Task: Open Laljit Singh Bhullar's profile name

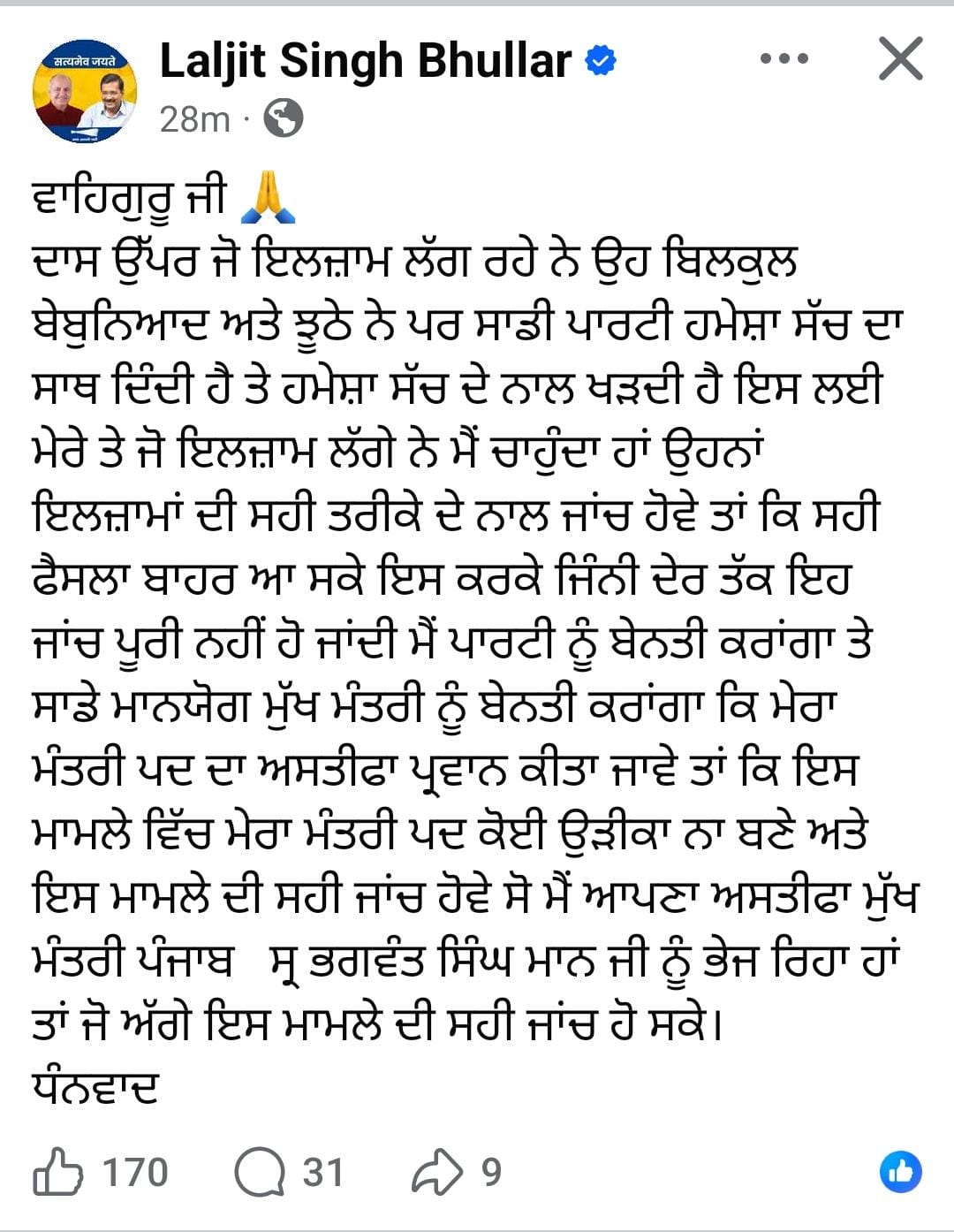Action: pos(365,61)
